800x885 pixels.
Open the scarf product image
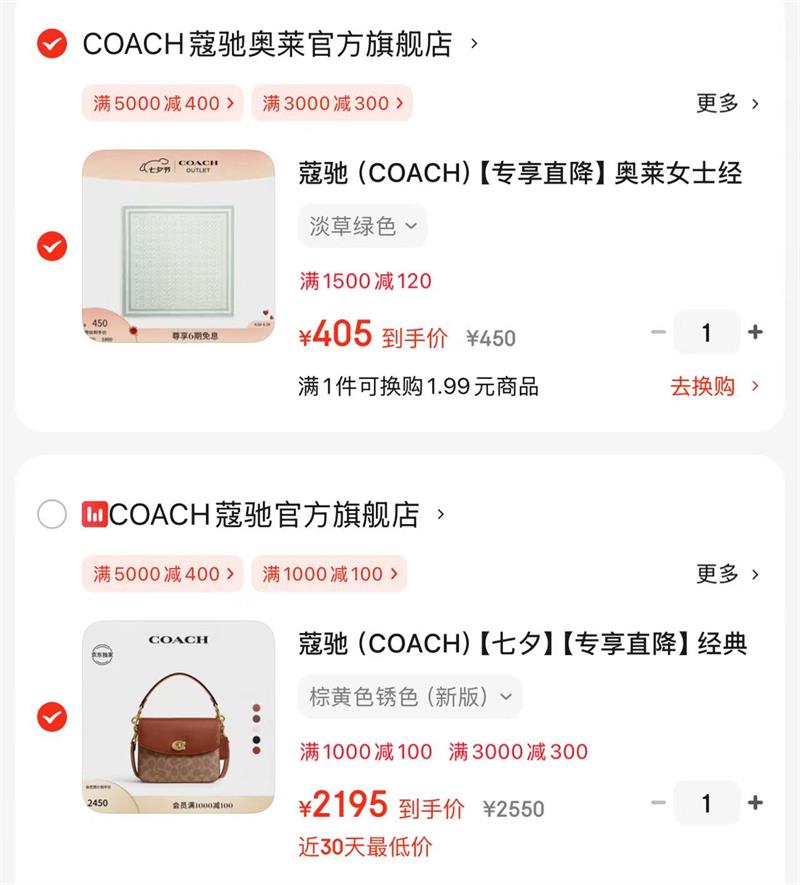click(178, 248)
